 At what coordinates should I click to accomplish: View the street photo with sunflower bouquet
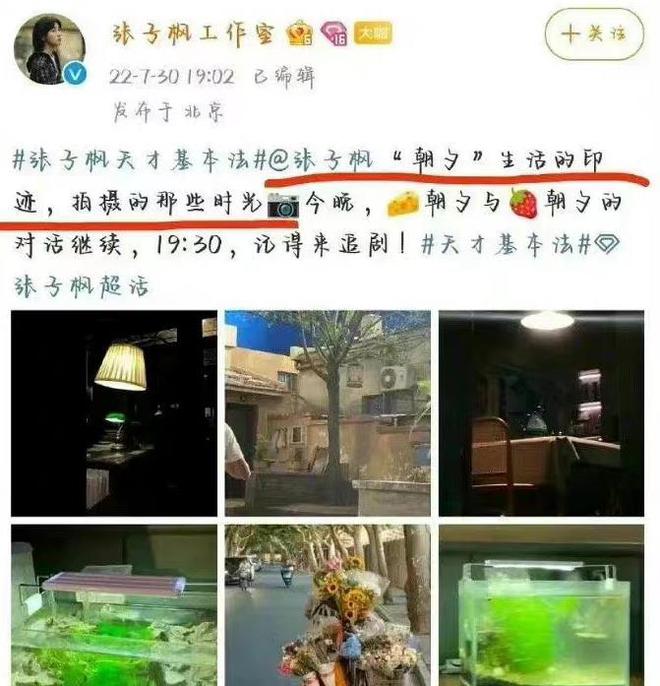pos(327,606)
